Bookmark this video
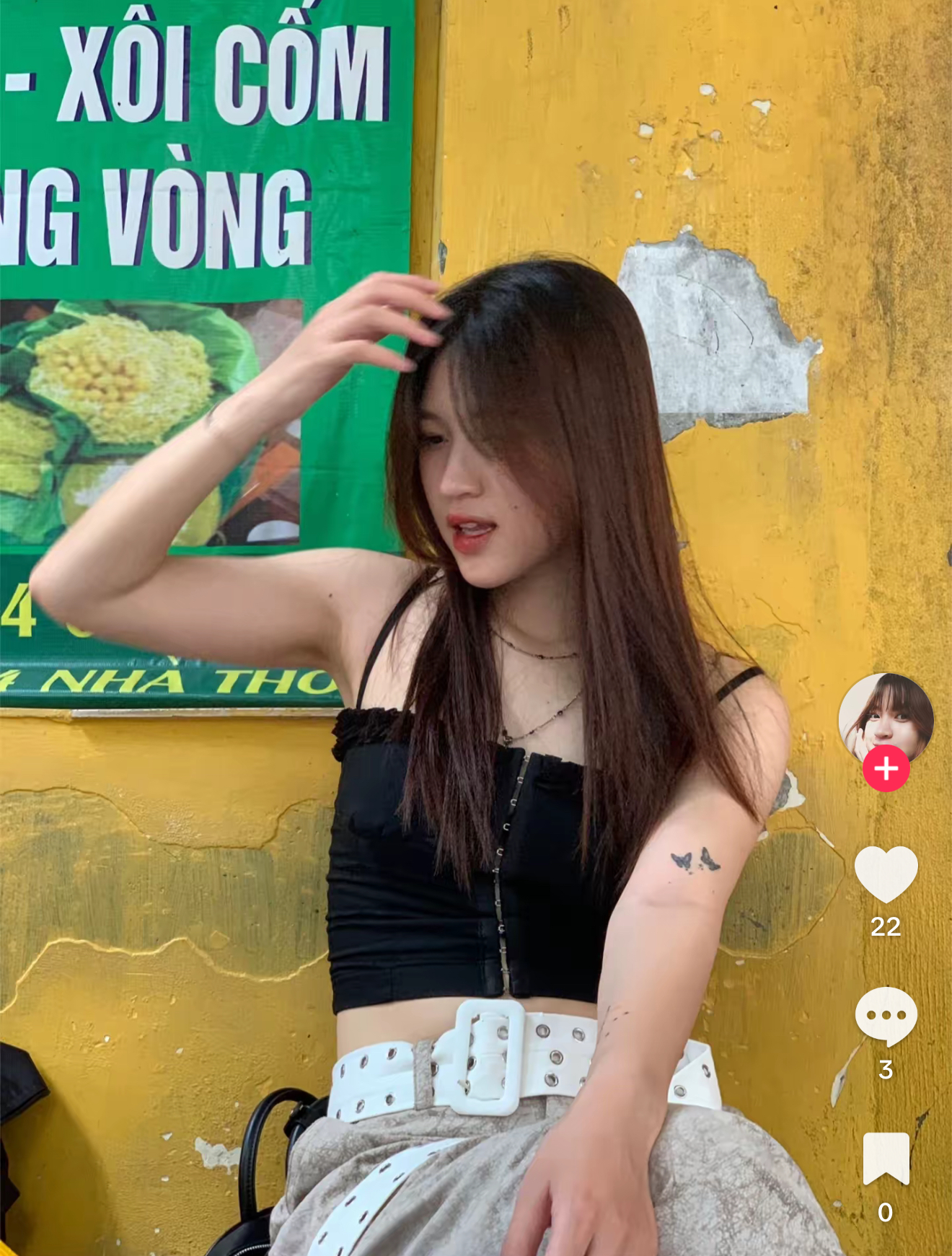Image resolution: width=952 pixels, height=1256 pixels. (886, 1157)
